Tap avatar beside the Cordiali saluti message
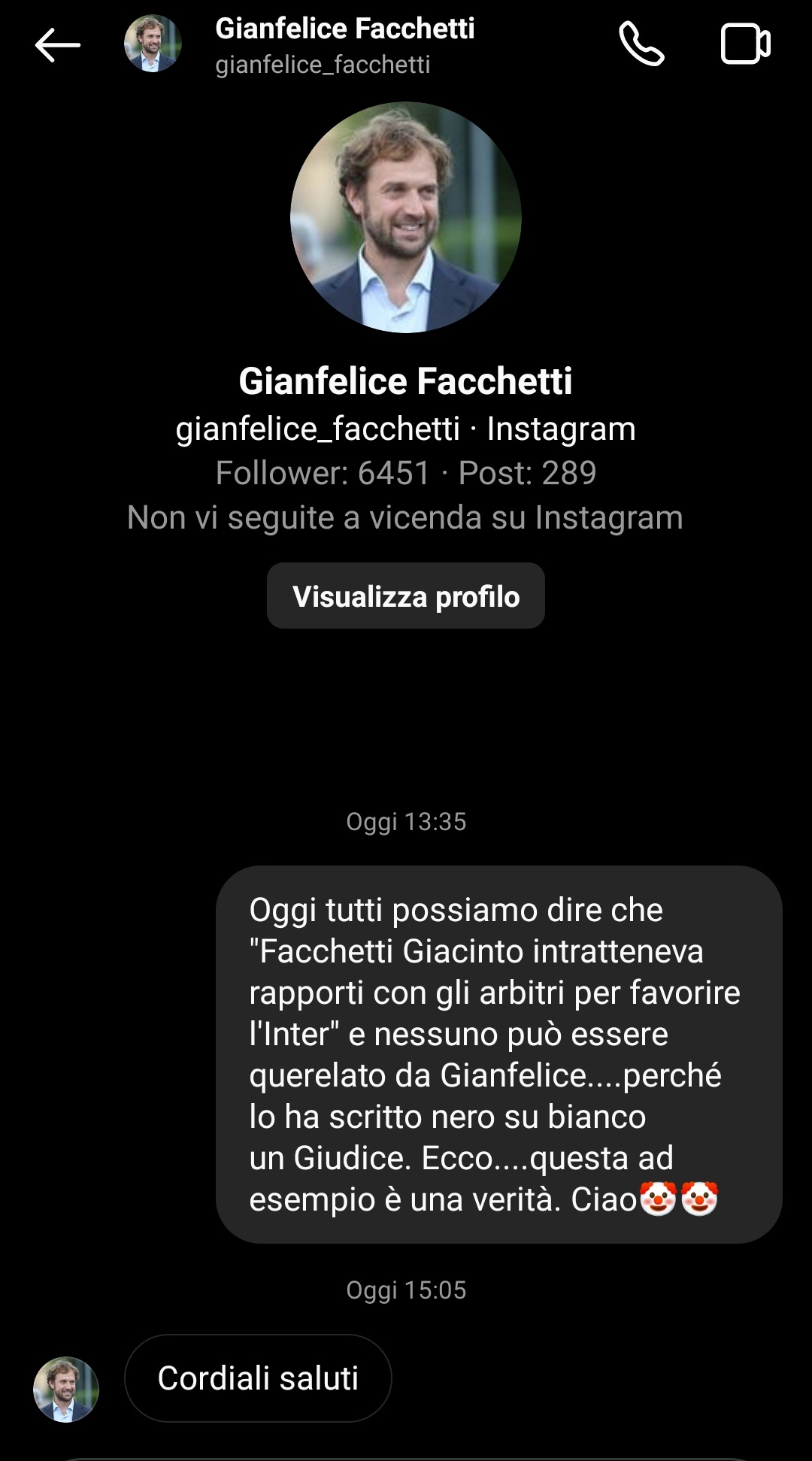This screenshot has width=812, height=1461. coord(66,1389)
